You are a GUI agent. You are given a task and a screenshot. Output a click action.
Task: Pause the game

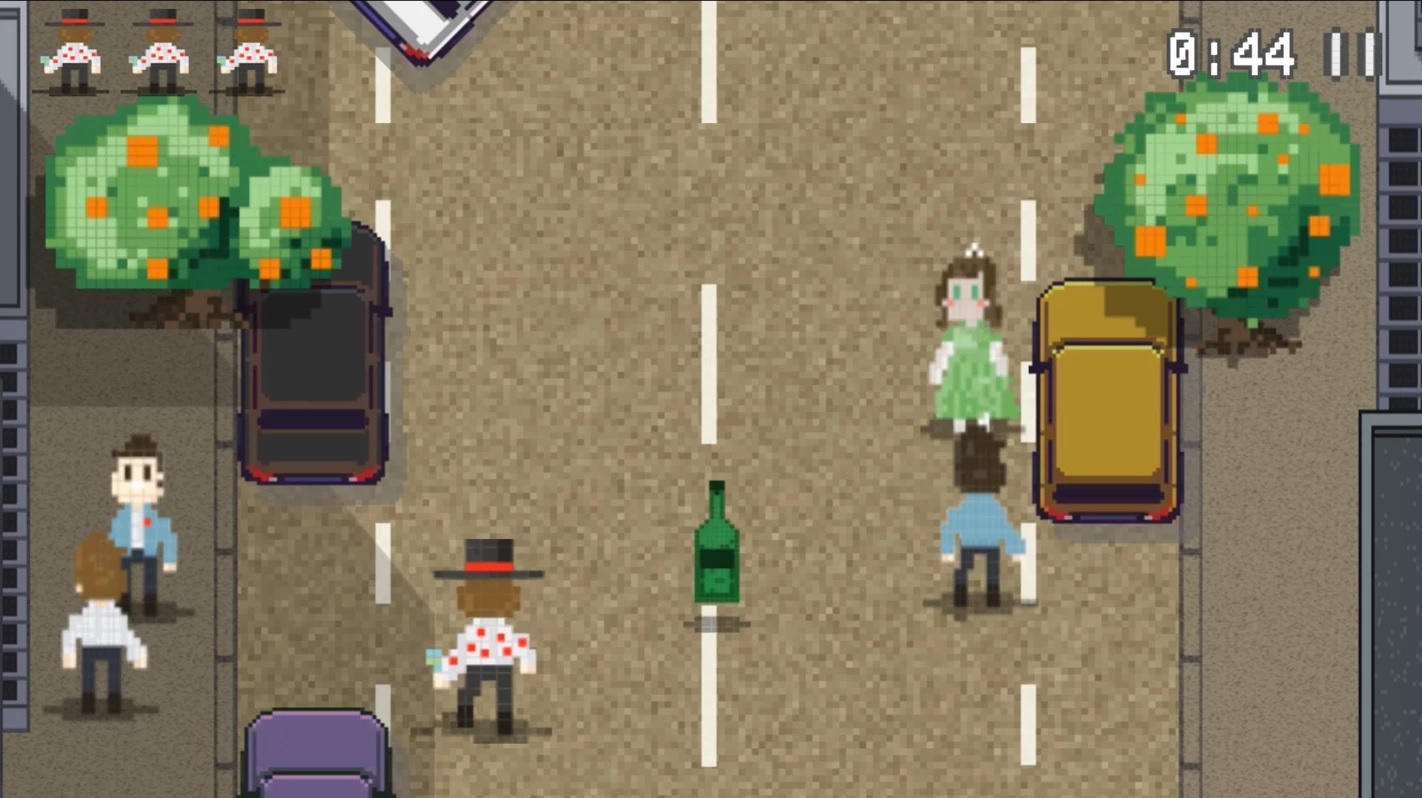[x=1351, y=55]
